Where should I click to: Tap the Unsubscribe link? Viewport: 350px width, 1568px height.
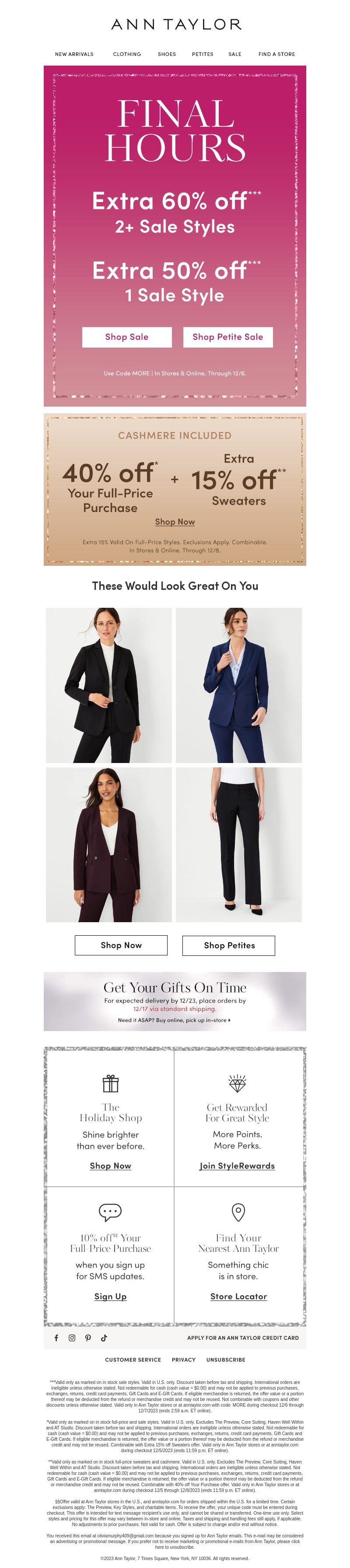tap(226, 1359)
